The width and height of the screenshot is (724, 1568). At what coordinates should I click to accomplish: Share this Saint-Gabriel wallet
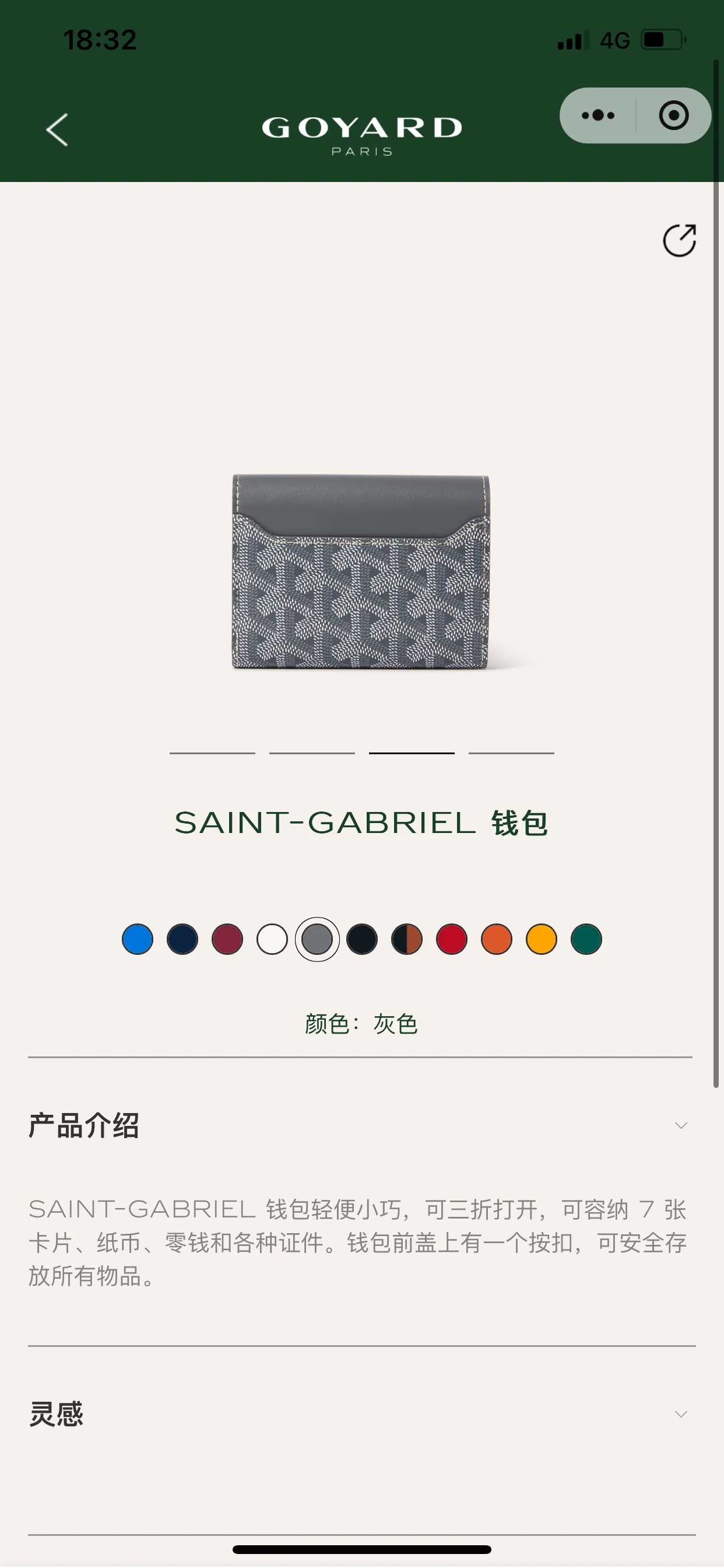coord(679,240)
